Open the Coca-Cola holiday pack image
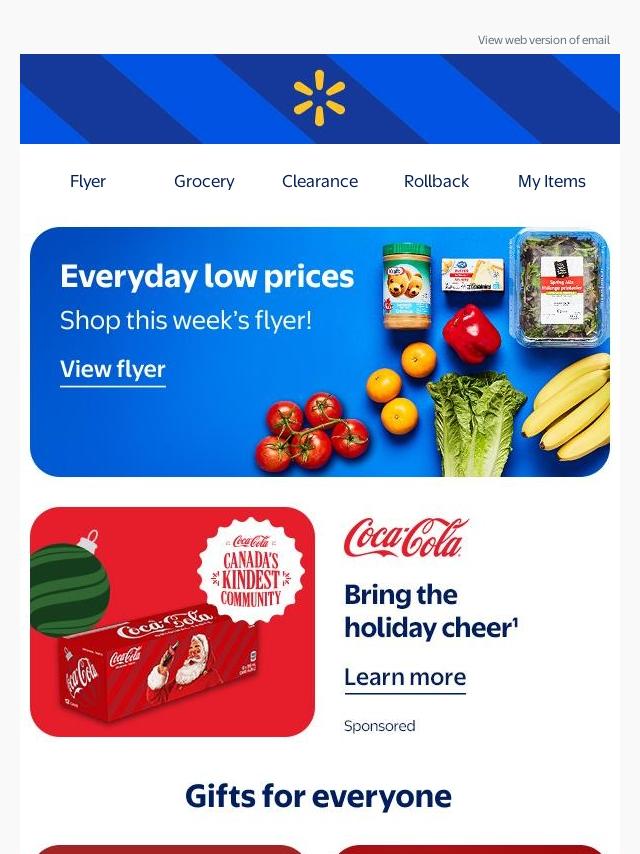The image size is (640, 854). click(x=172, y=622)
